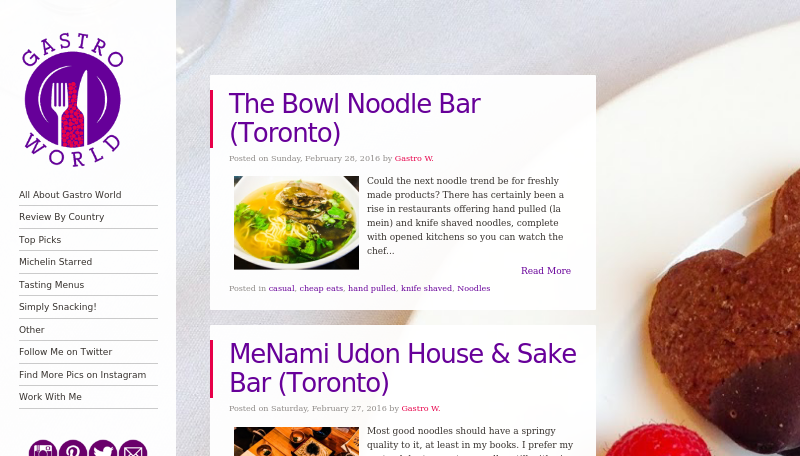Image resolution: width=800 pixels, height=456 pixels.
Task: Tap the email envelope icon
Action: (x=133, y=451)
